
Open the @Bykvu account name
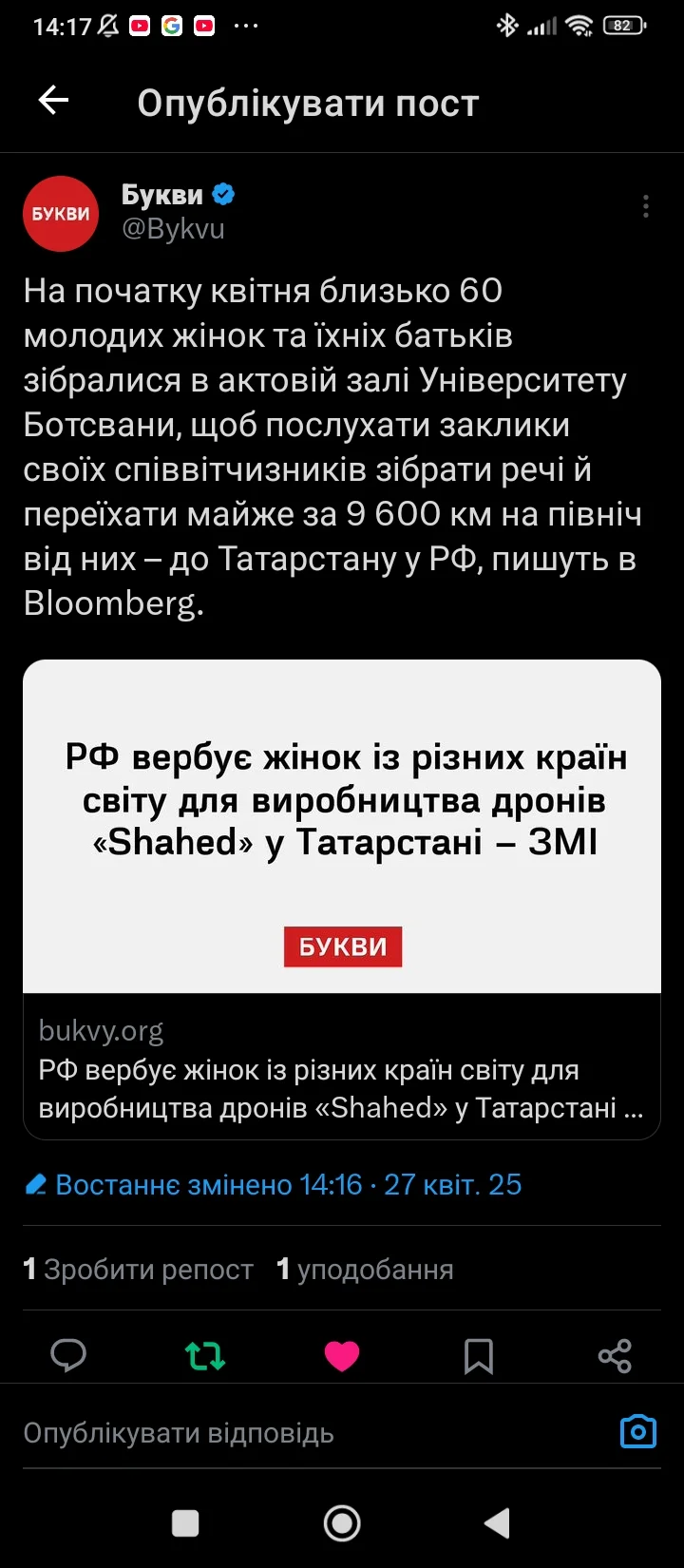coord(173,229)
